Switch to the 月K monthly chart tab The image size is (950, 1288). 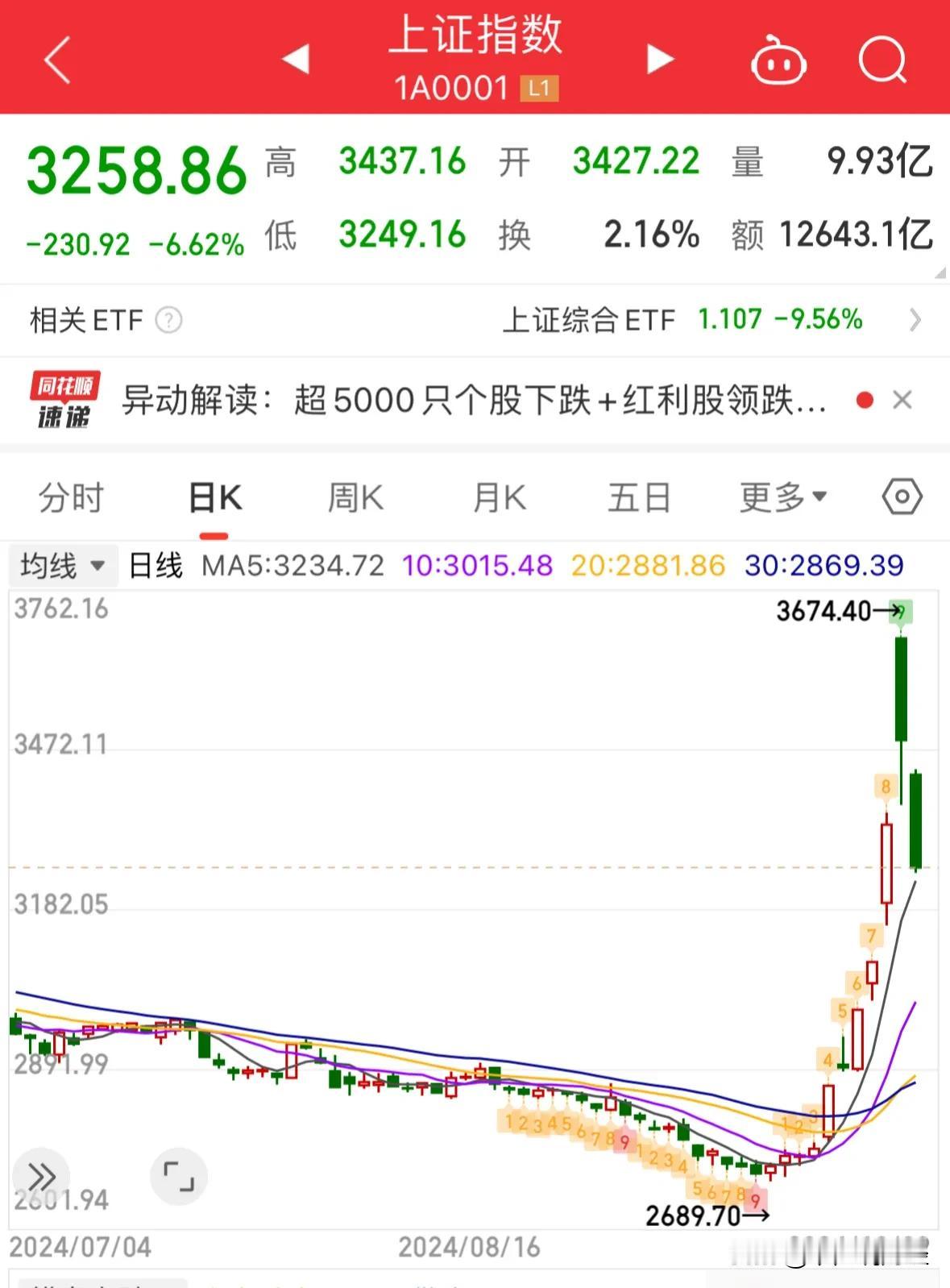pyautogui.click(x=498, y=497)
